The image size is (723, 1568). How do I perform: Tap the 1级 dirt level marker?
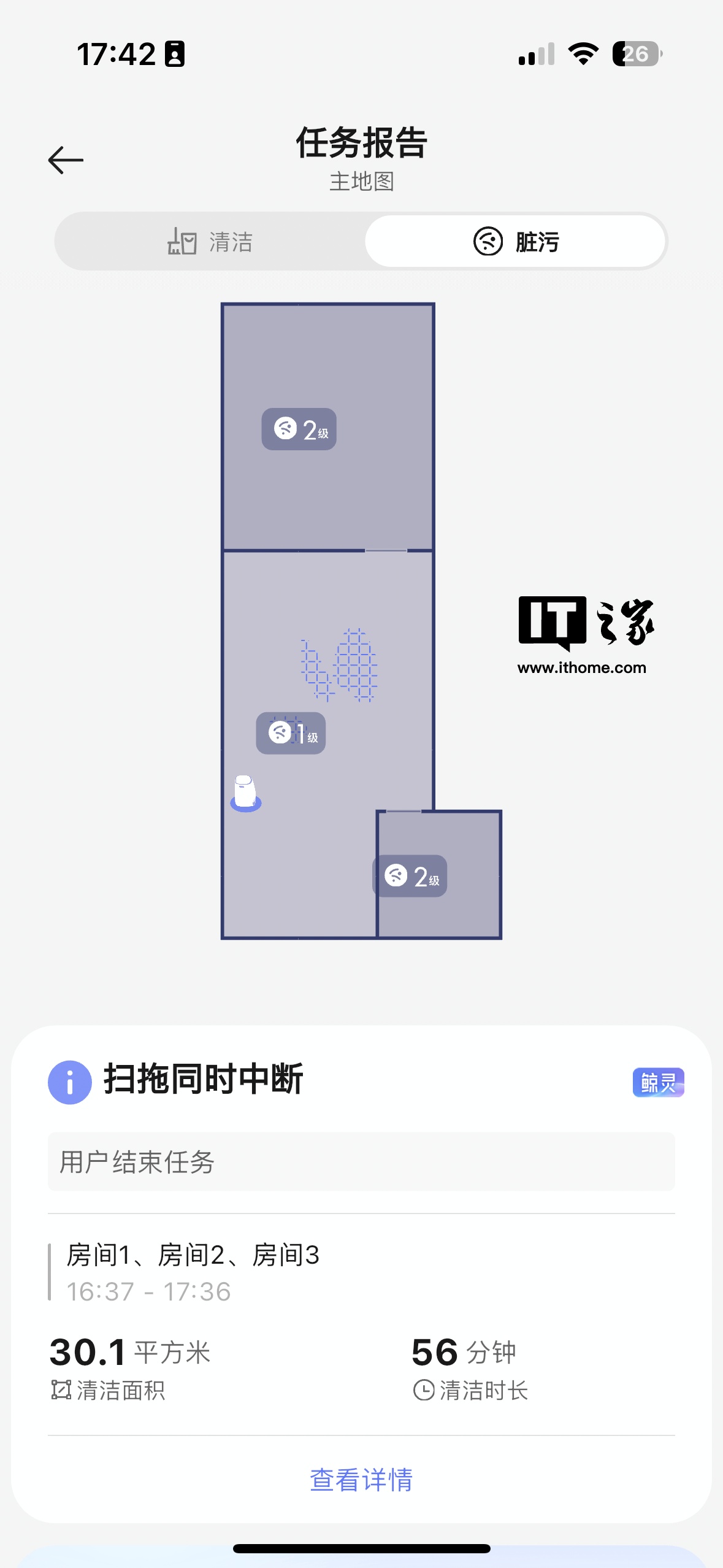click(x=291, y=733)
